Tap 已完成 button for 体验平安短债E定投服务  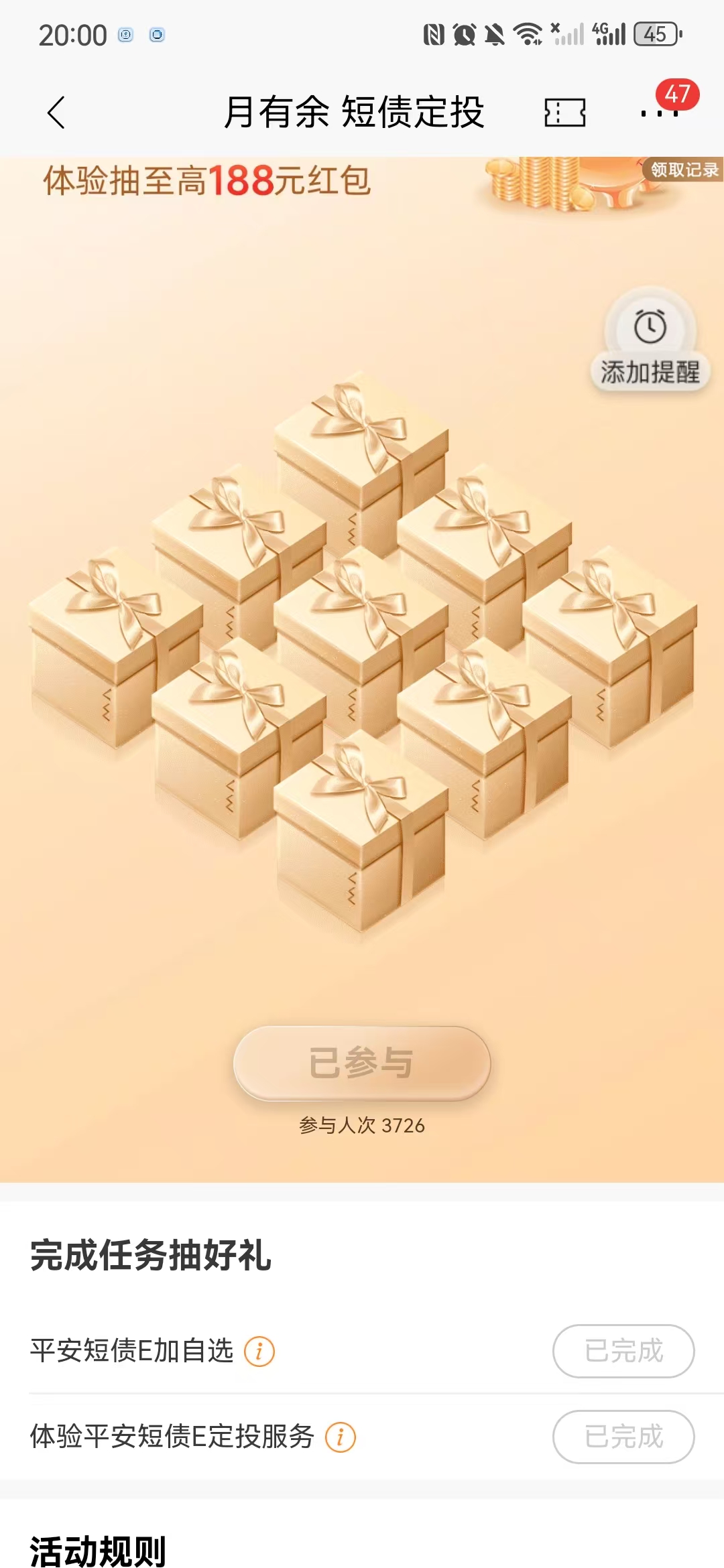[x=623, y=1437]
